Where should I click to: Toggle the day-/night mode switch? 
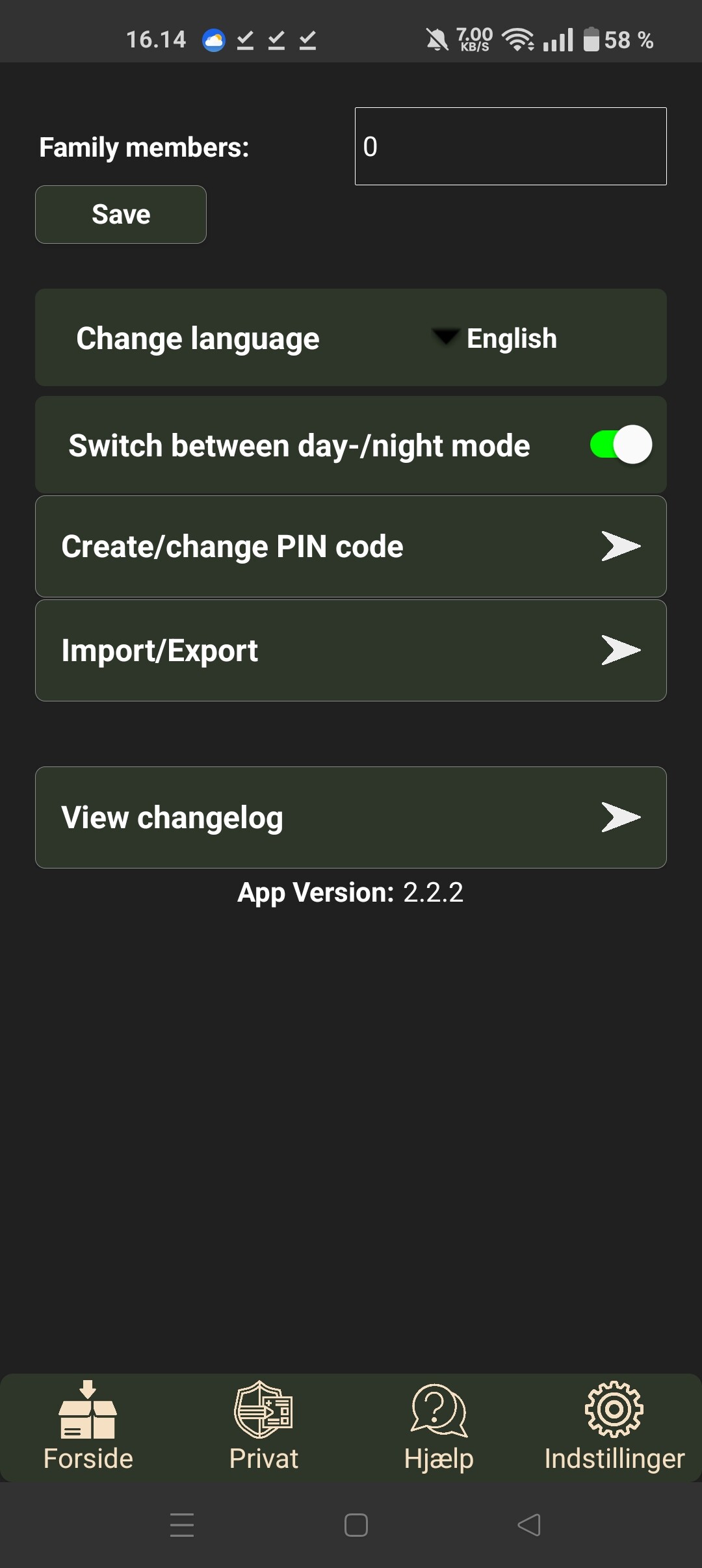tap(621, 445)
